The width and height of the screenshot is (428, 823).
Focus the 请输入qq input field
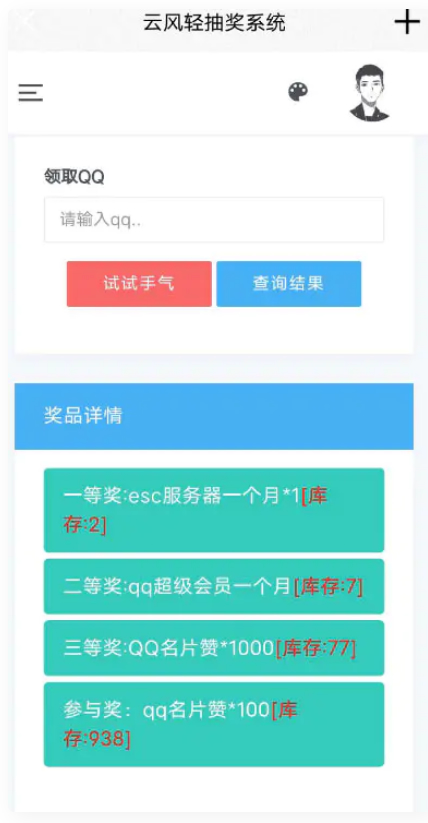tap(214, 220)
